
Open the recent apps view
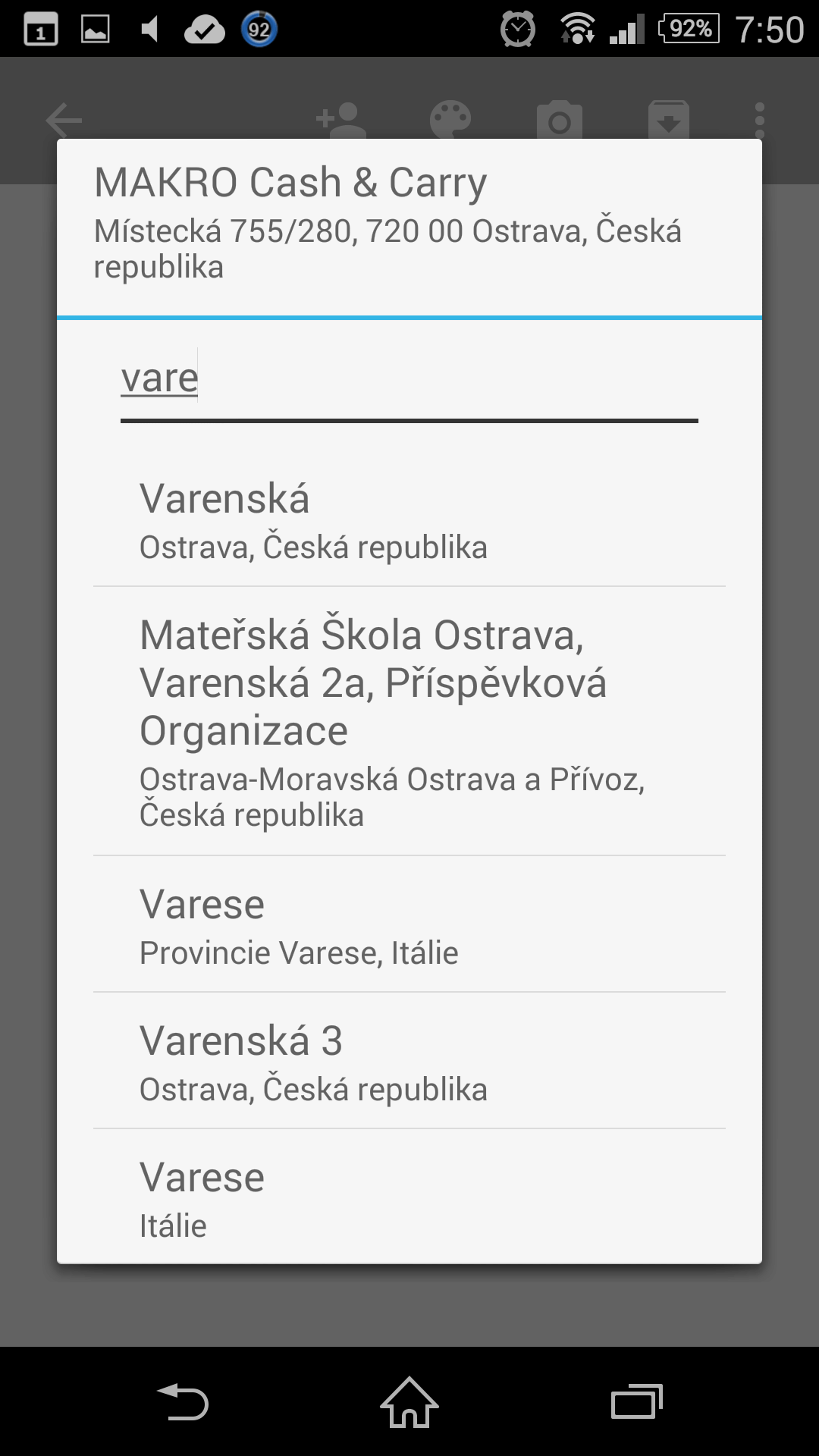(x=637, y=1401)
